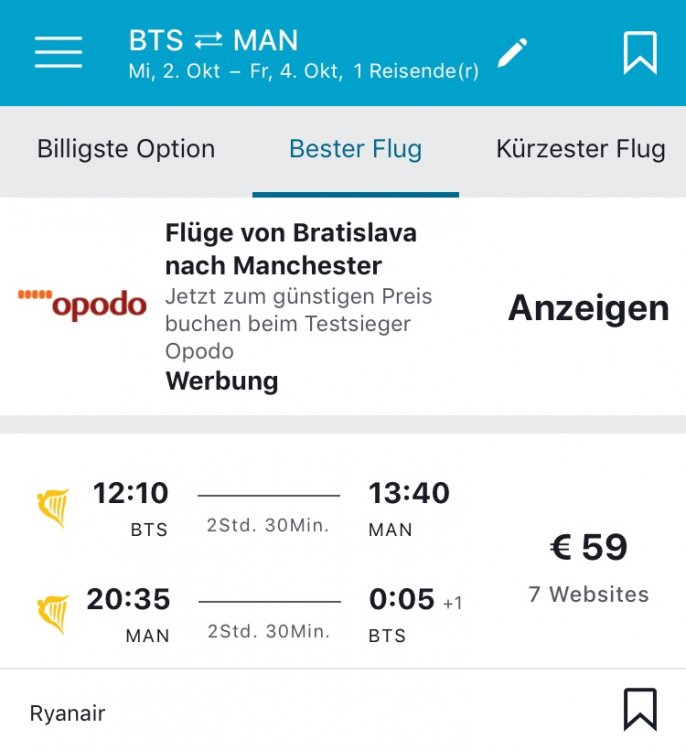Show the Kürzester Flug tab
This screenshot has height=750, width=686.
pyautogui.click(x=580, y=150)
